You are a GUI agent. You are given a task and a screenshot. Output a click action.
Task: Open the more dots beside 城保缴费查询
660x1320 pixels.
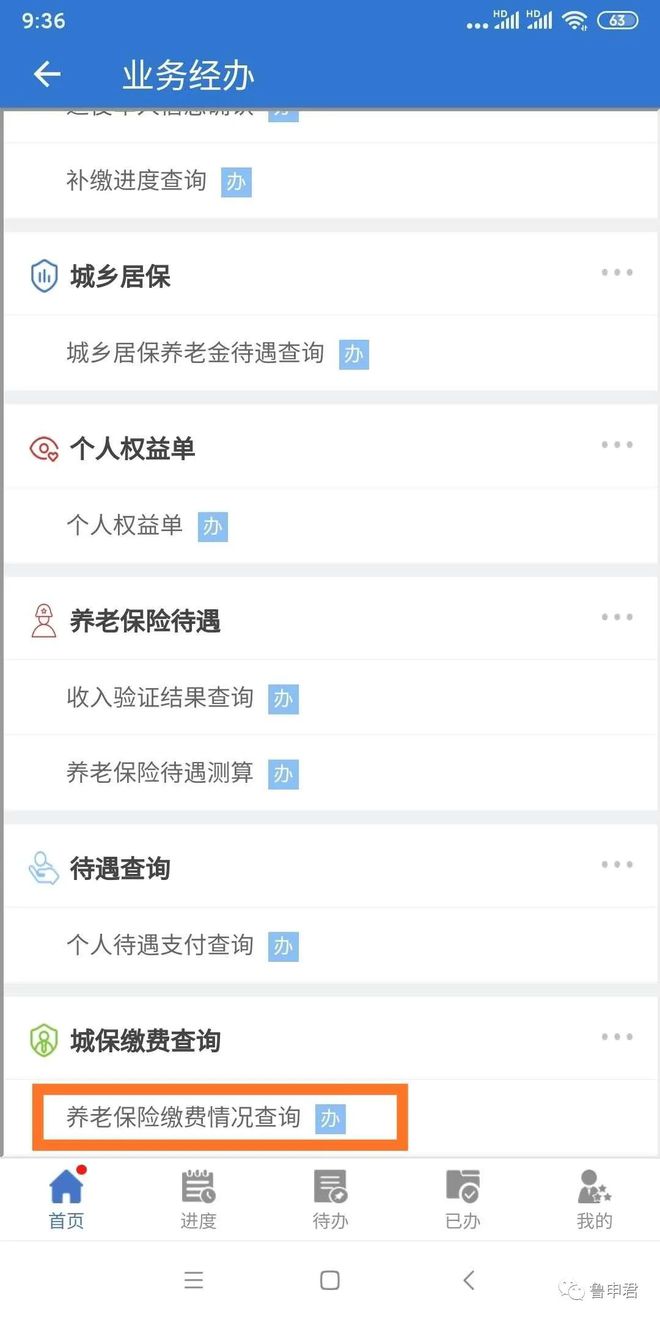(617, 1037)
